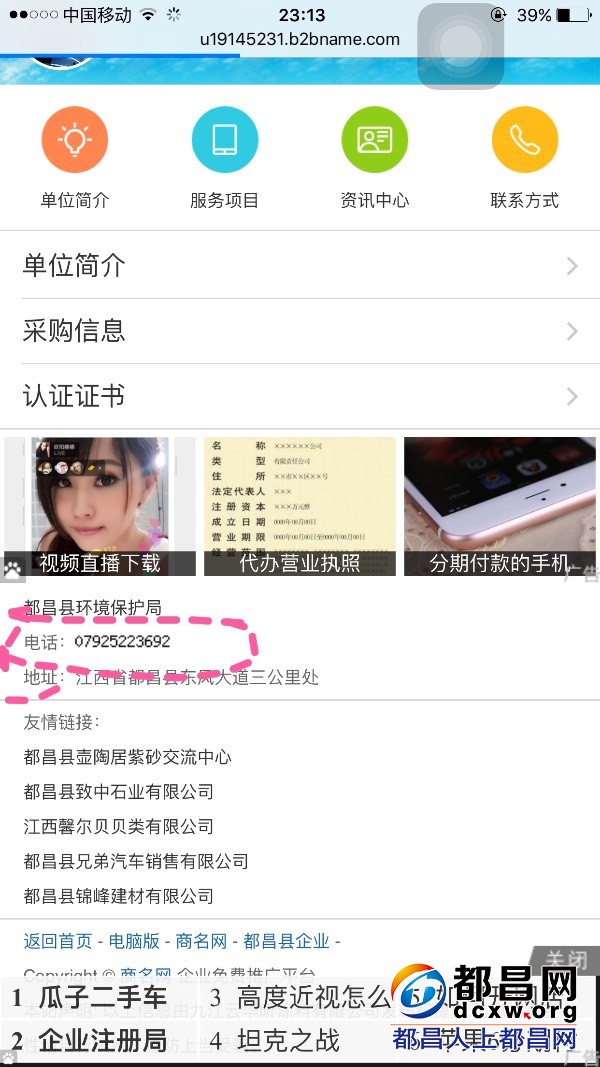Open link 都昌县壶陶居紫砂交流中心
Screen dimensions: 600x1067
tap(127, 757)
